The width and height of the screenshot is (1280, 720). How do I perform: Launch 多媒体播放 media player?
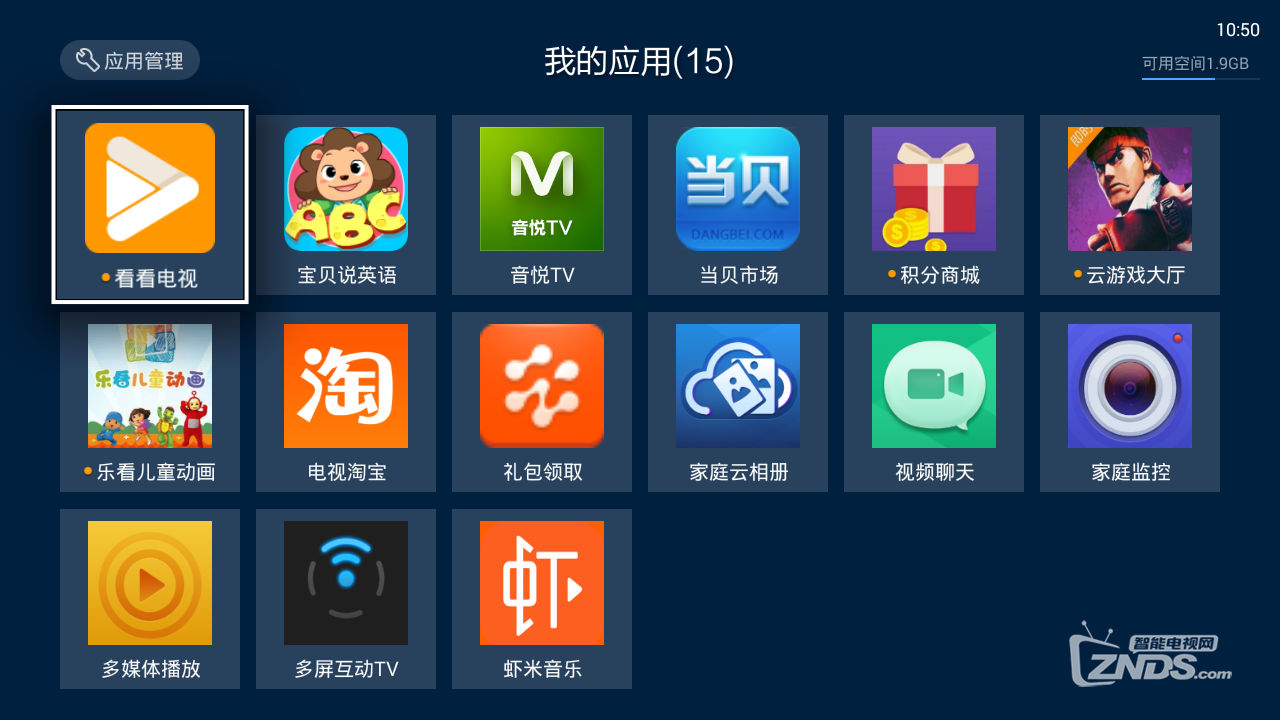coord(150,598)
